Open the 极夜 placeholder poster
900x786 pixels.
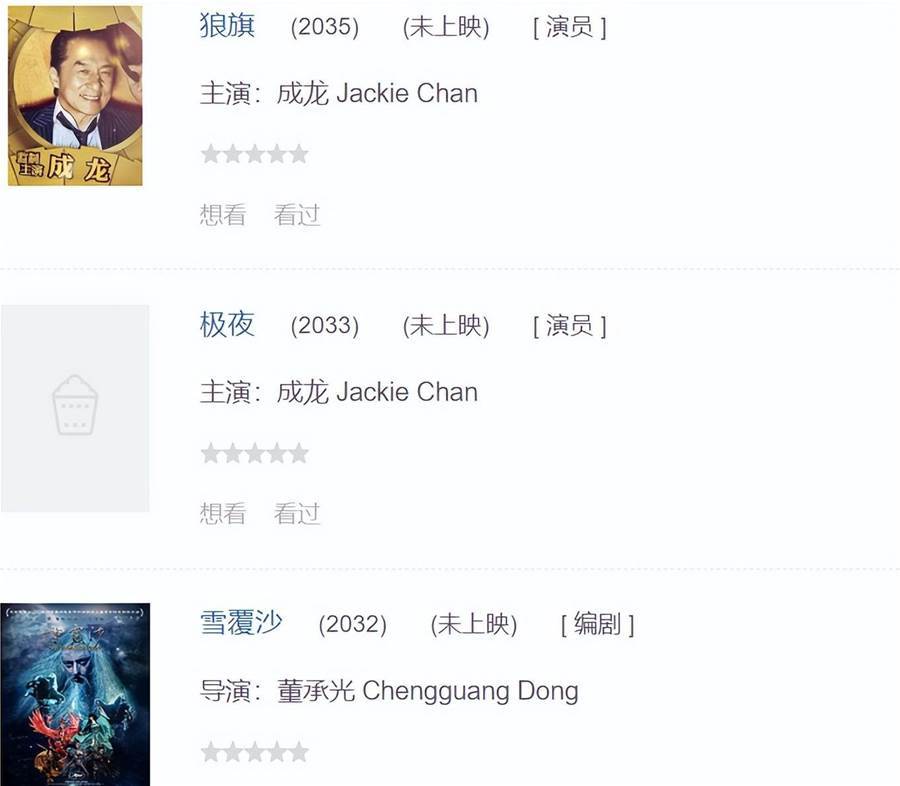(75, 408)
